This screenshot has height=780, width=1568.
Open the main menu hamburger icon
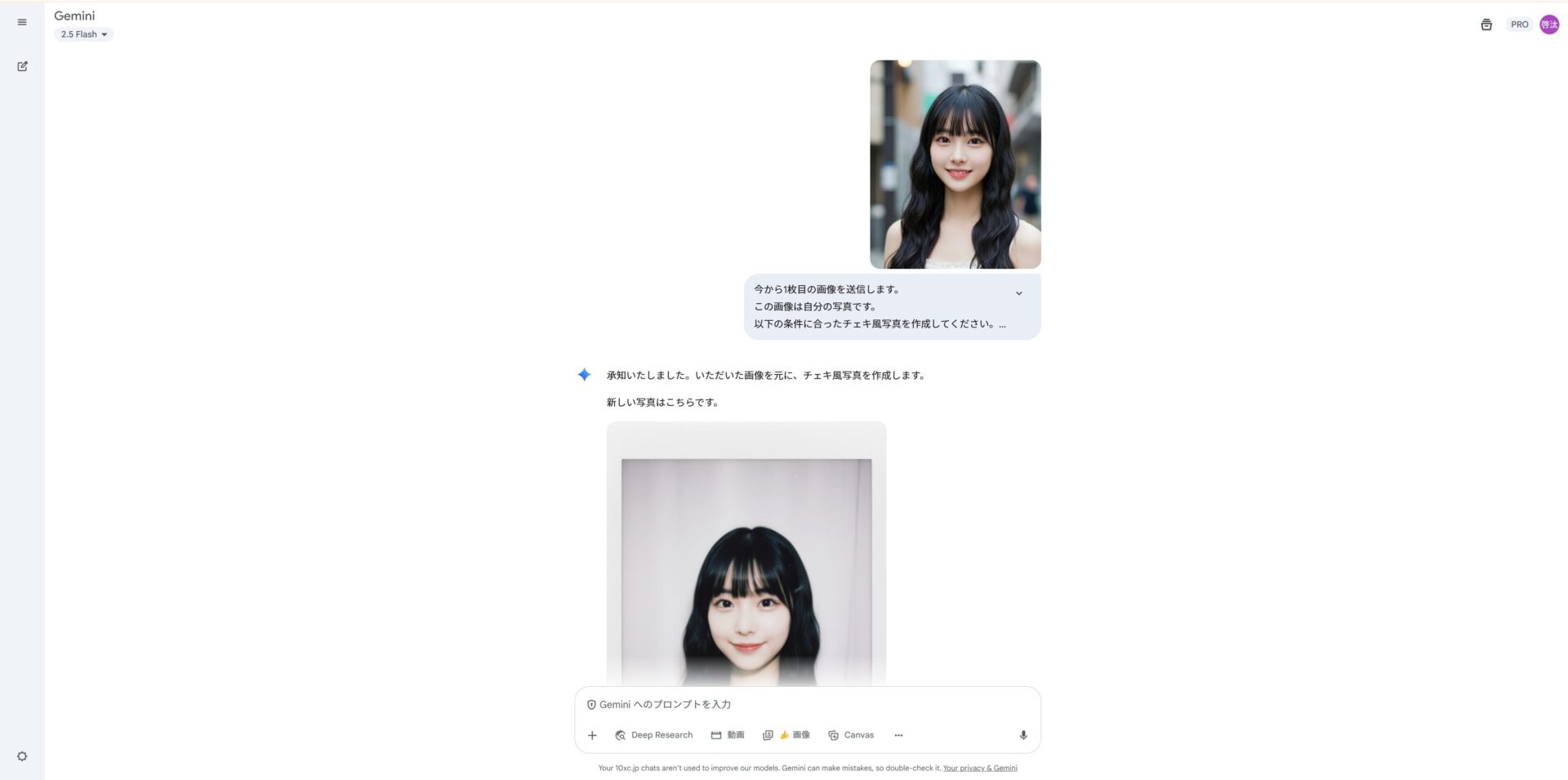click(22, 22)
